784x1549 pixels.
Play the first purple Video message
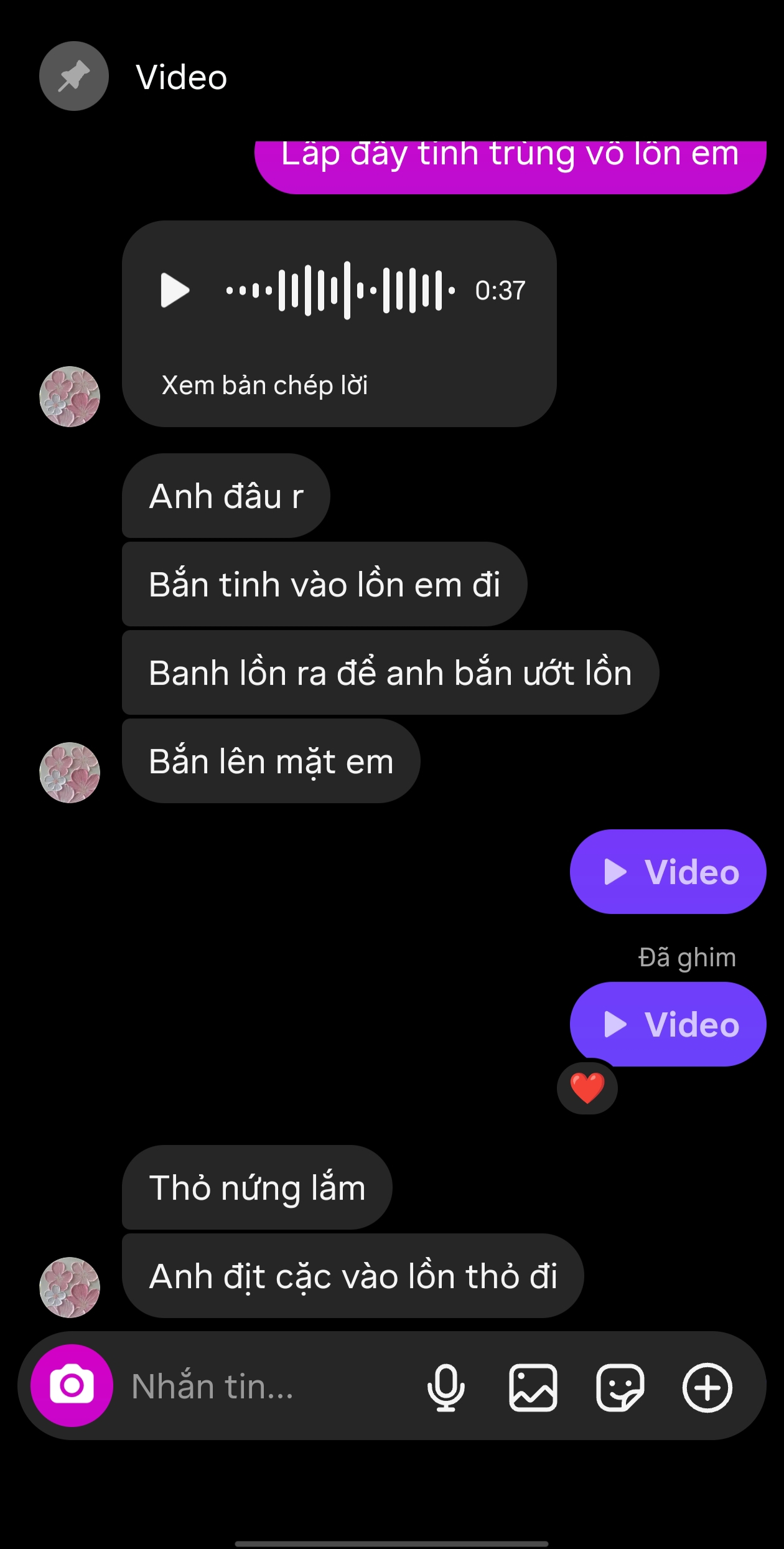point(668,872)
